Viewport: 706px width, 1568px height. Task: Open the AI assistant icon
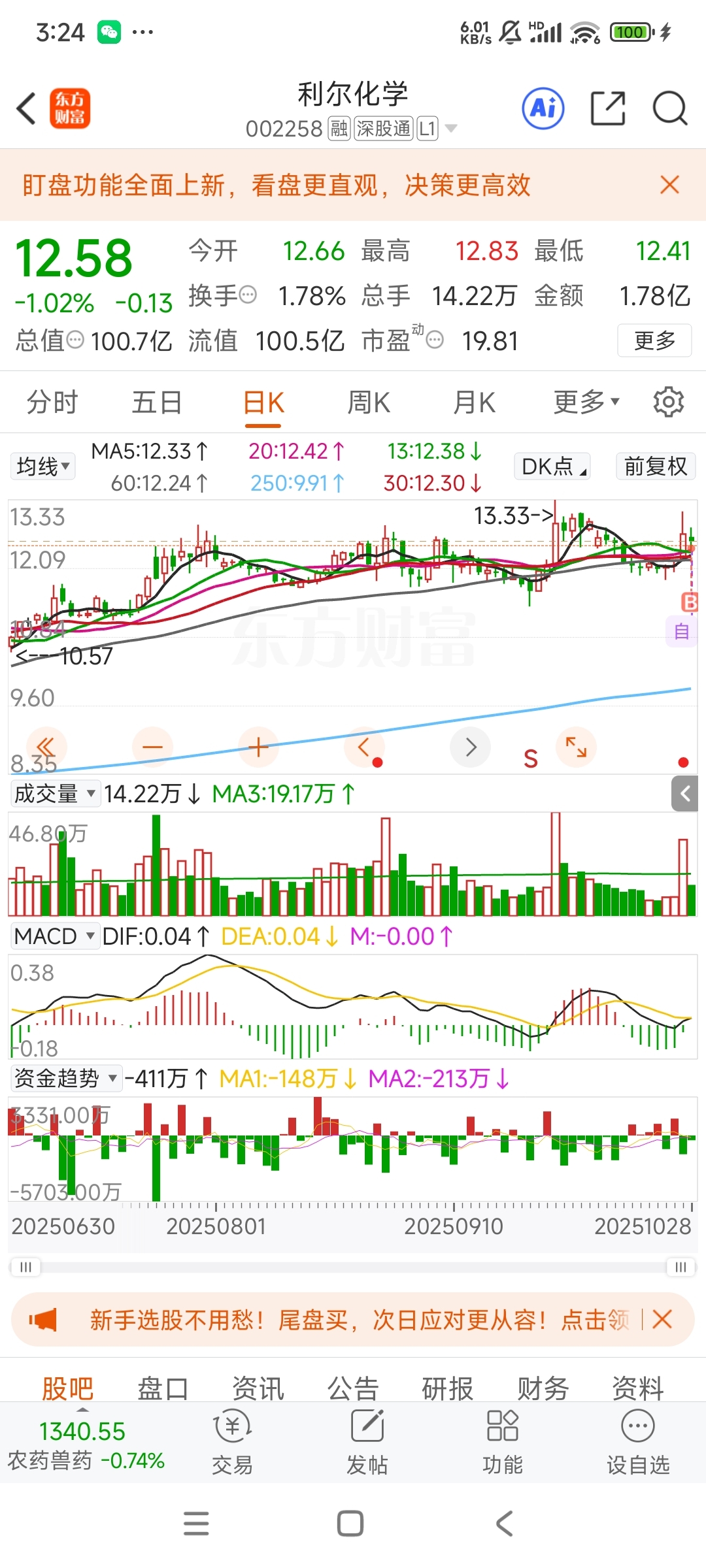[x=543, y=108]
